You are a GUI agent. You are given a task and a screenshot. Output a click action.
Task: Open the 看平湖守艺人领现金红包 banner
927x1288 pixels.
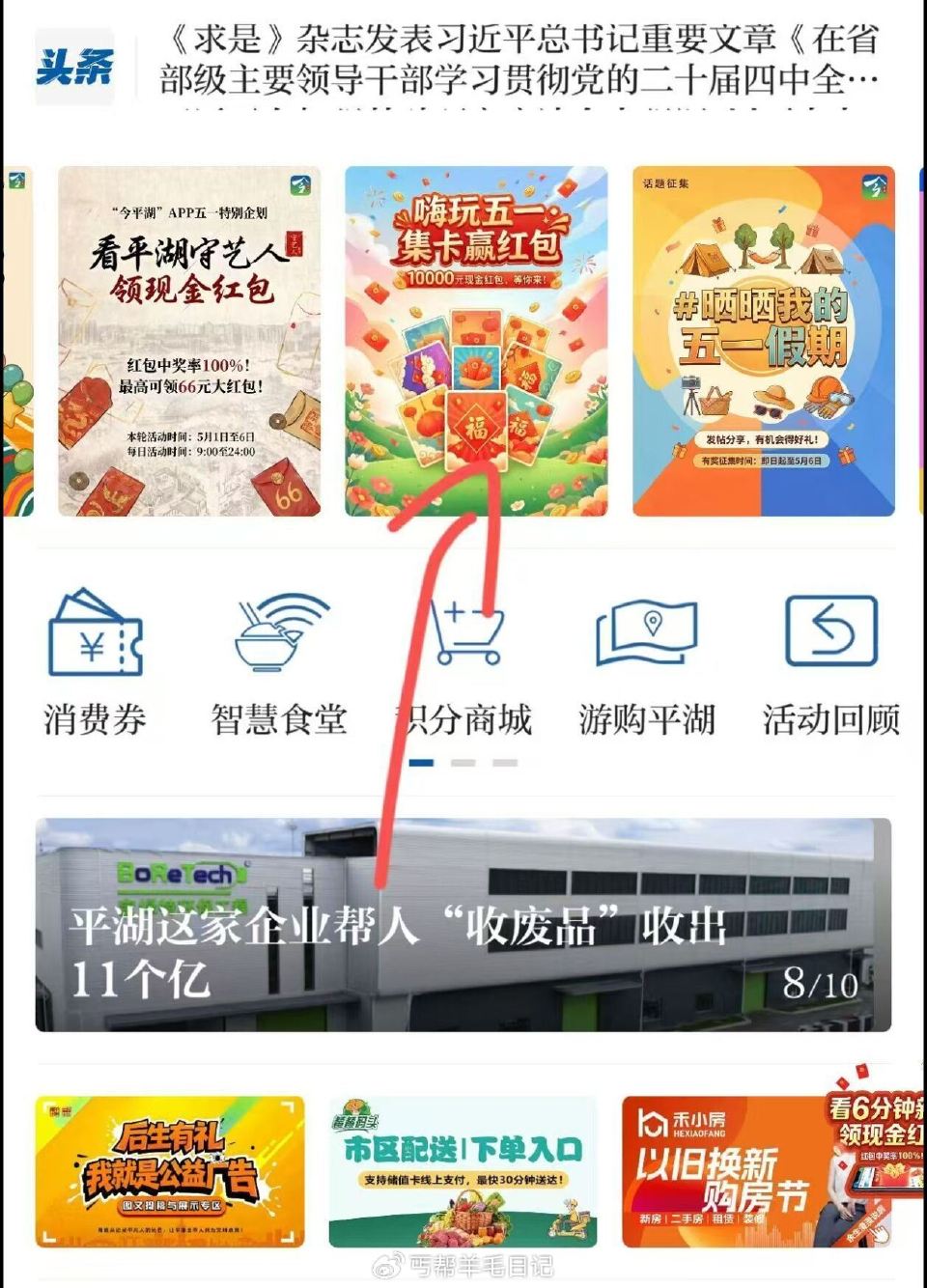click(x=189, y=338)
